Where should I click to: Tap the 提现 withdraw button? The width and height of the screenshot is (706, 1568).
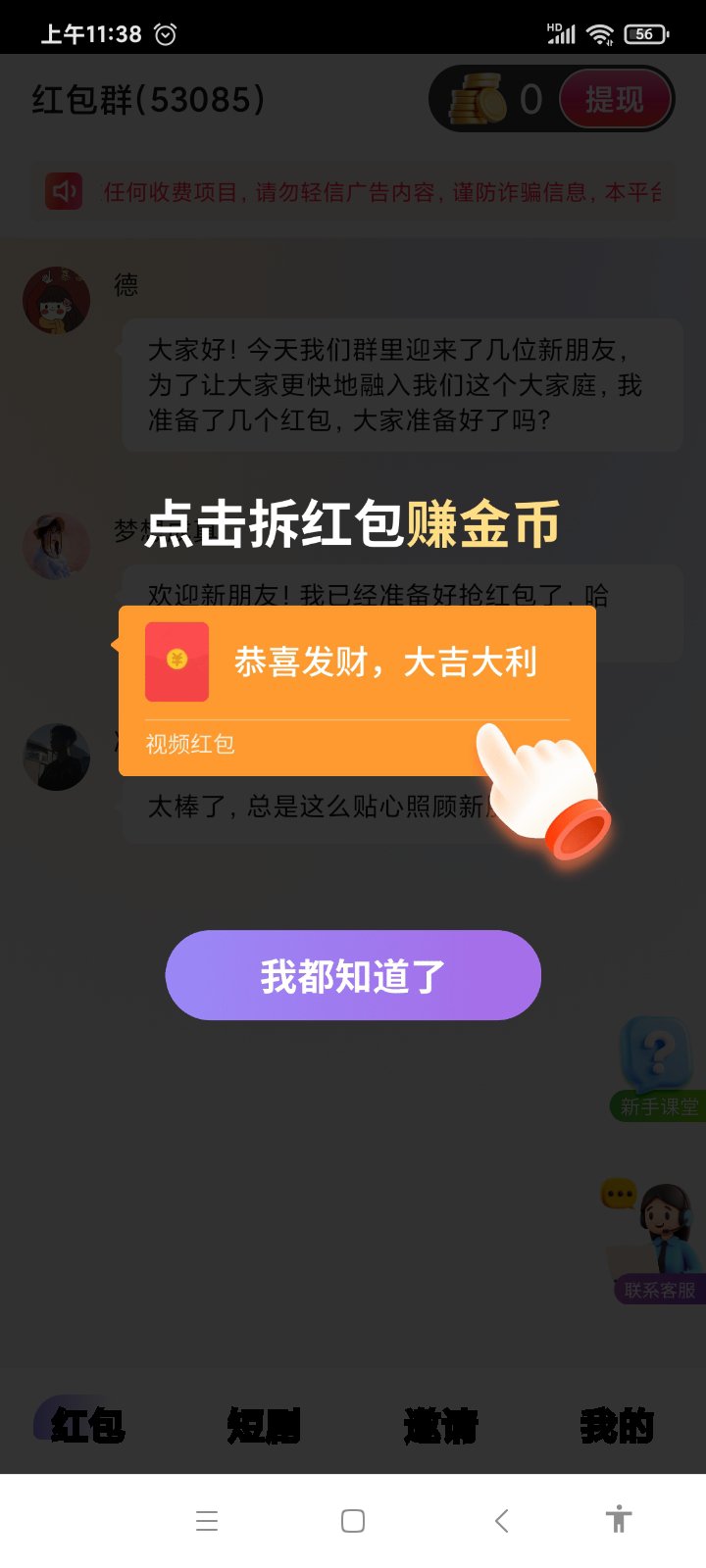coord(615,99)
